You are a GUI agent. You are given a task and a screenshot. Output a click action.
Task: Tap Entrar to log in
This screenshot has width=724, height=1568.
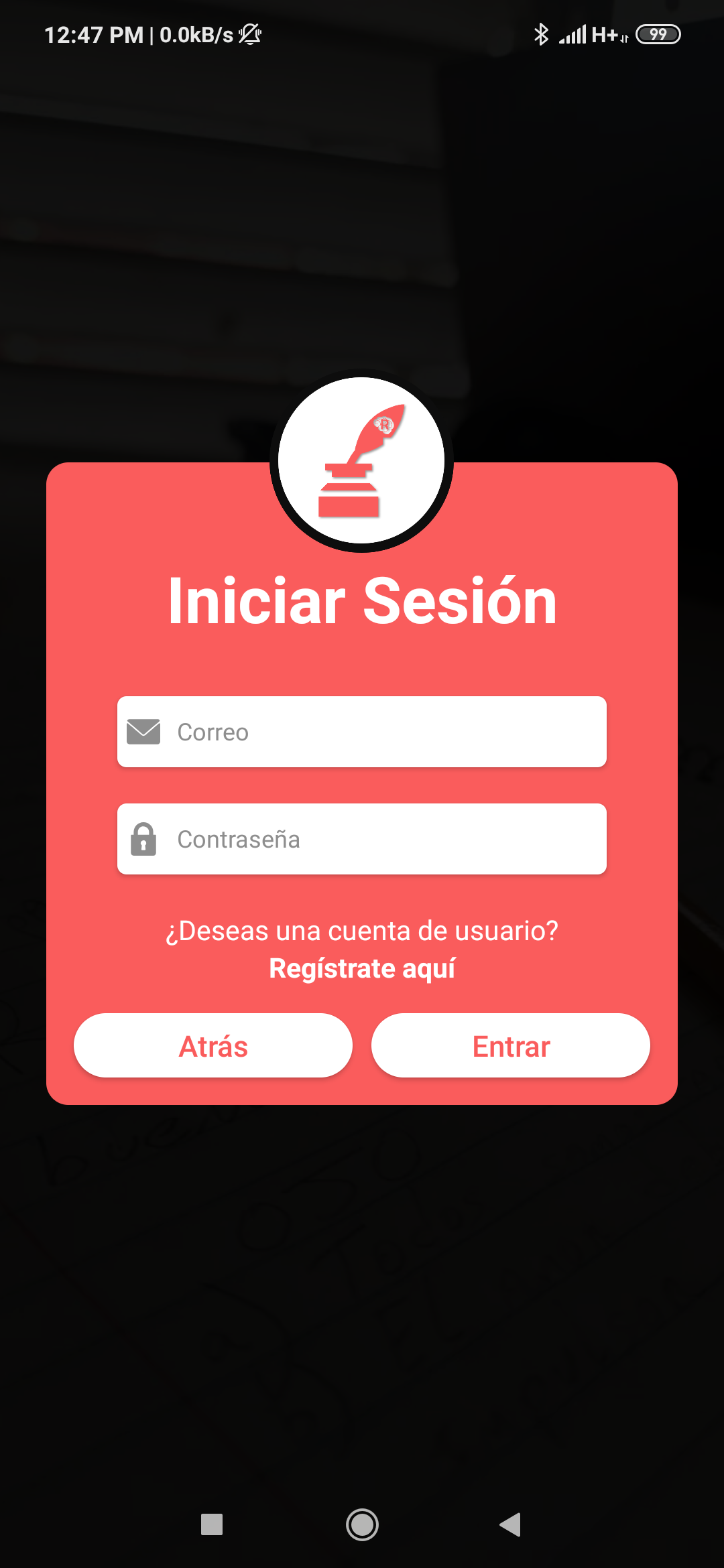[511, 1045]
